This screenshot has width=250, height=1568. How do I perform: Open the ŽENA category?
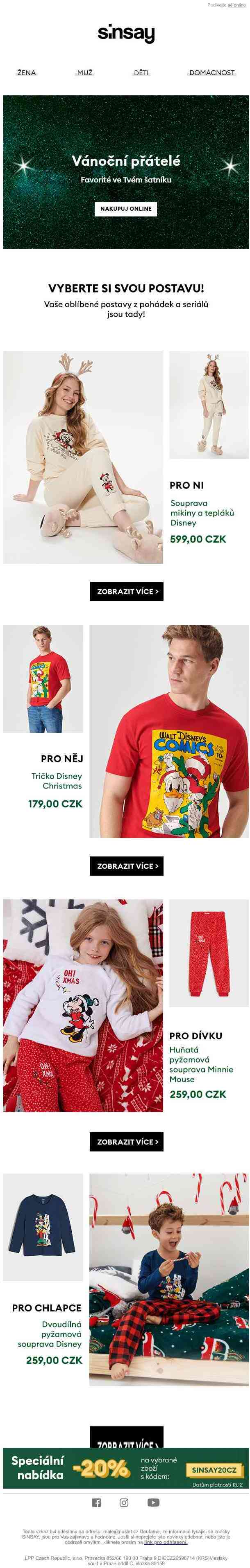(x=26, y=72)
